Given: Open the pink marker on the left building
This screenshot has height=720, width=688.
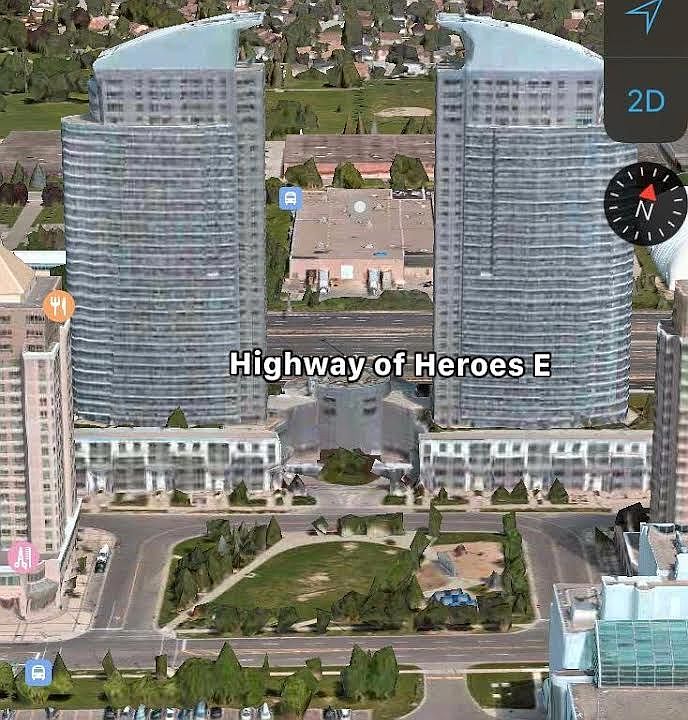Looking at the screenshot, I should [x=22, y=557].
